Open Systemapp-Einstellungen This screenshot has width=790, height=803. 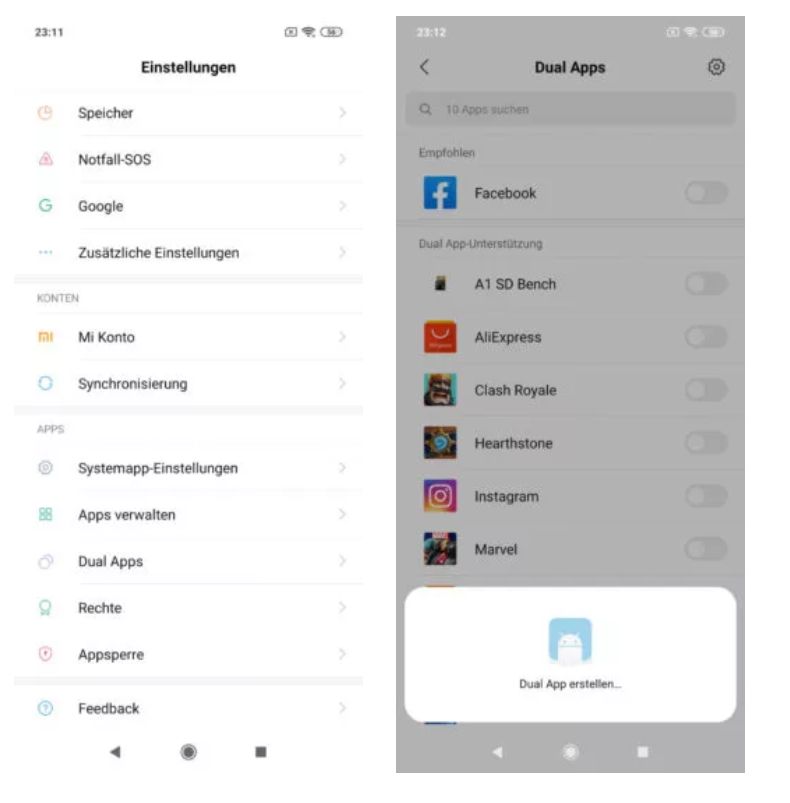[x=188, y=468]
